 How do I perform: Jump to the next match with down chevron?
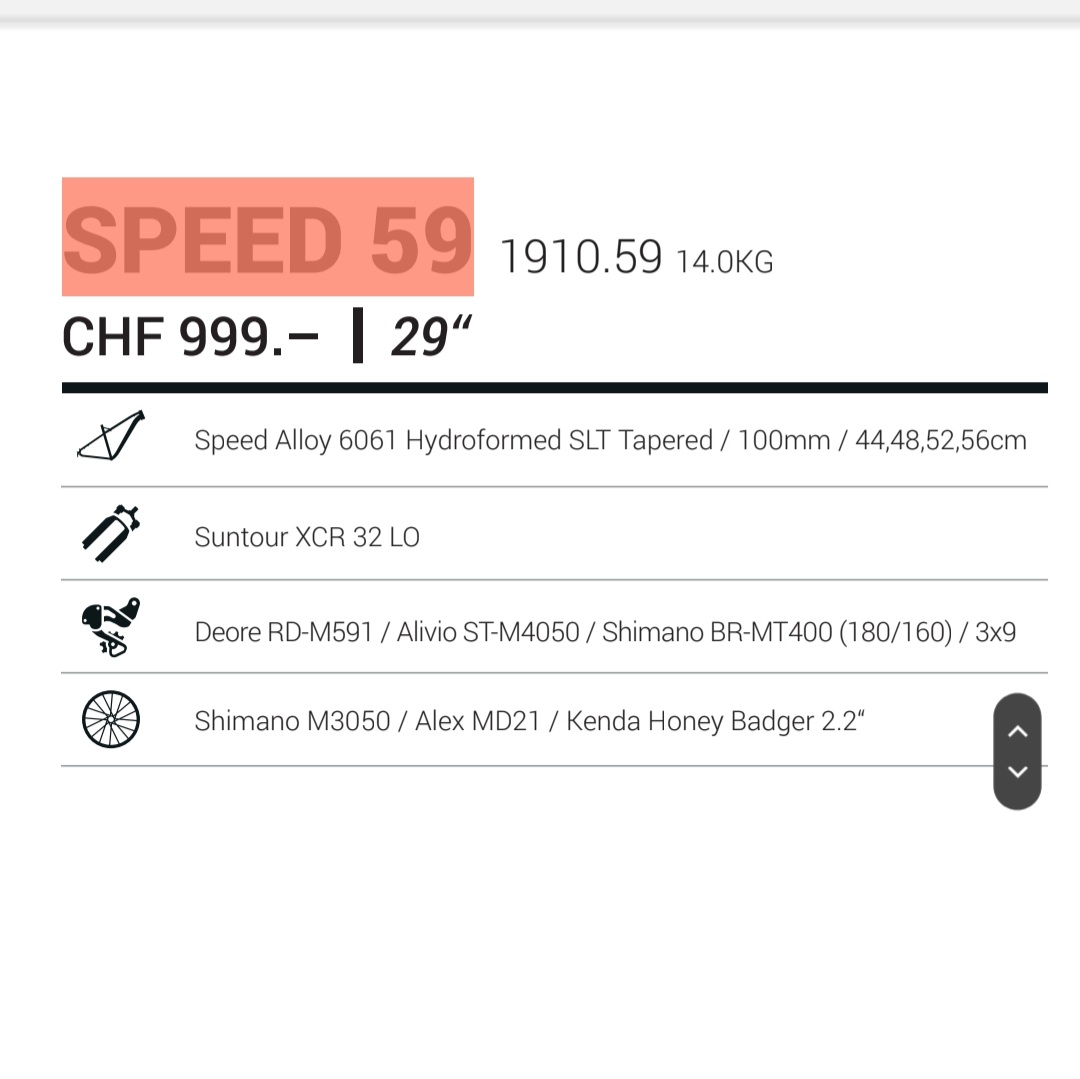click(x=1017, y=771)
